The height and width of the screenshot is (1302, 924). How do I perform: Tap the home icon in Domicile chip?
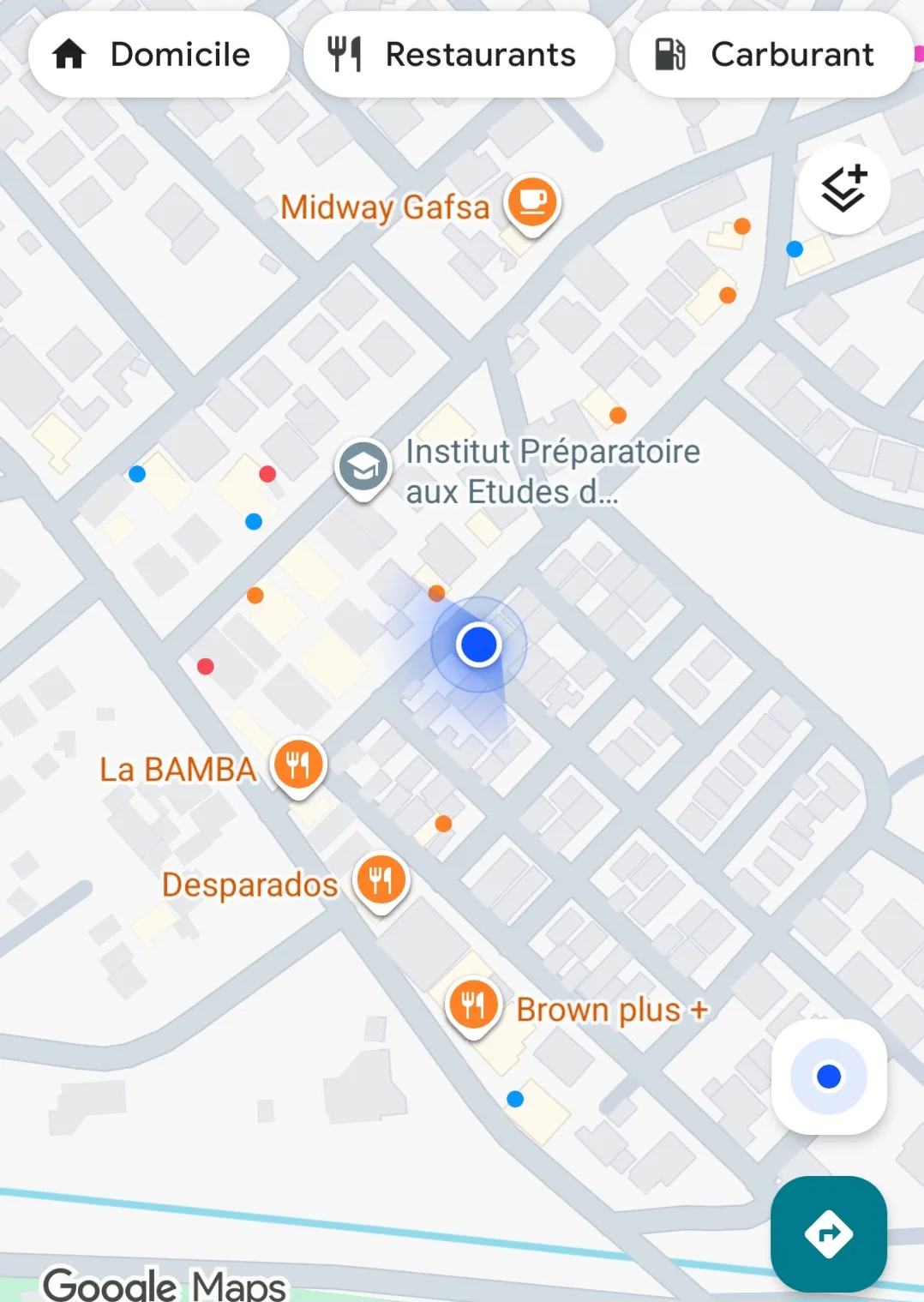69,53
